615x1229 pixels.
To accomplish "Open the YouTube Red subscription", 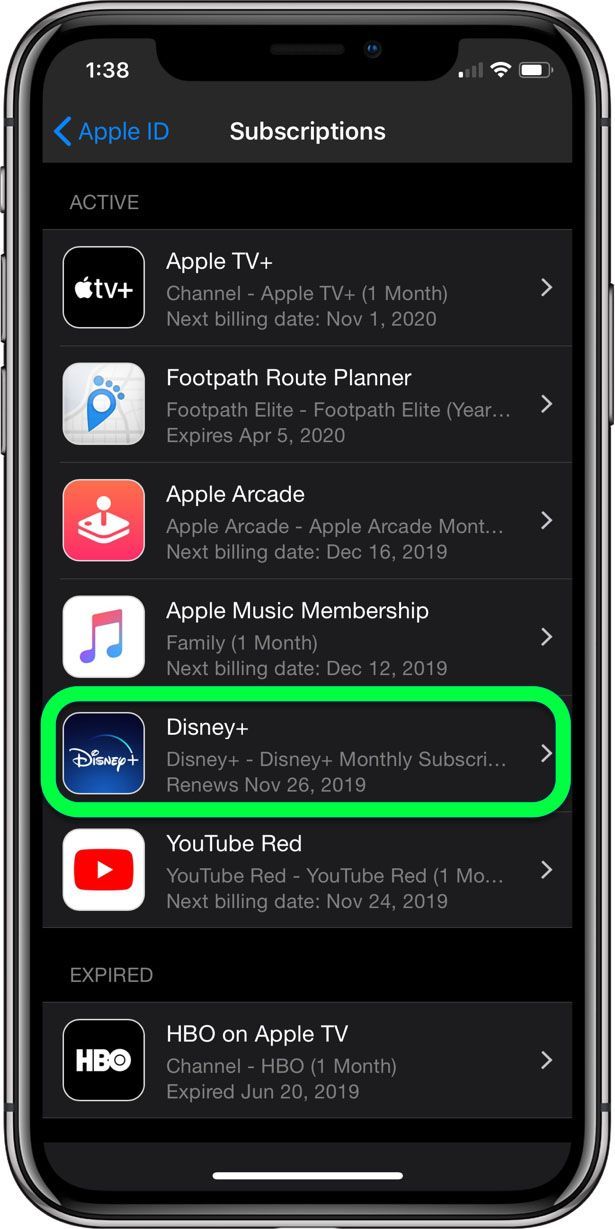I will tap(307, 870).
